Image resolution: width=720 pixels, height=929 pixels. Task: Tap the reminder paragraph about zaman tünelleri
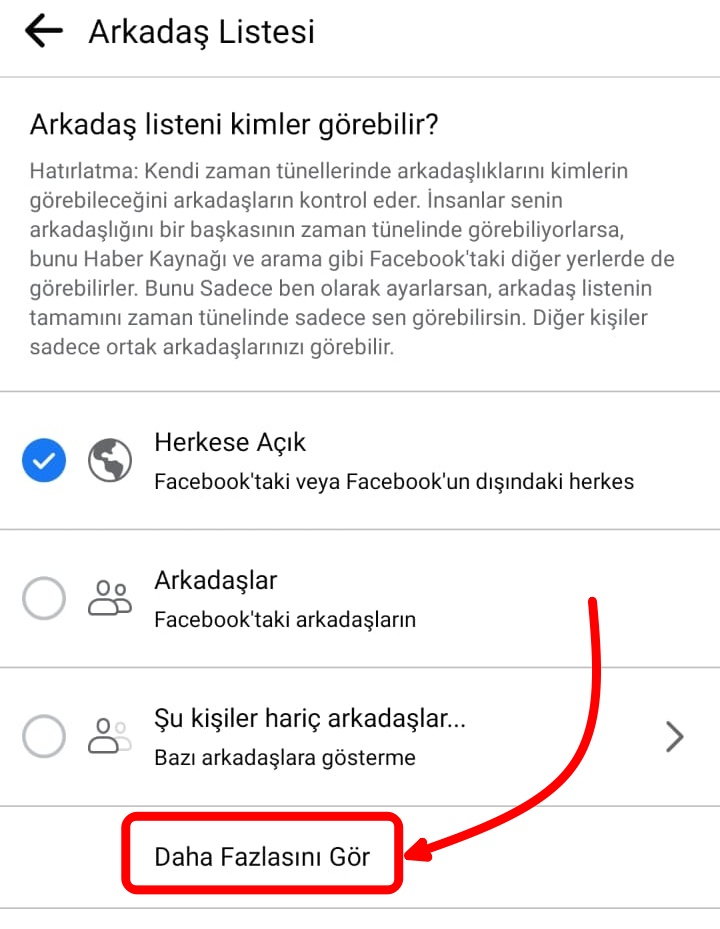coord(340,255)
